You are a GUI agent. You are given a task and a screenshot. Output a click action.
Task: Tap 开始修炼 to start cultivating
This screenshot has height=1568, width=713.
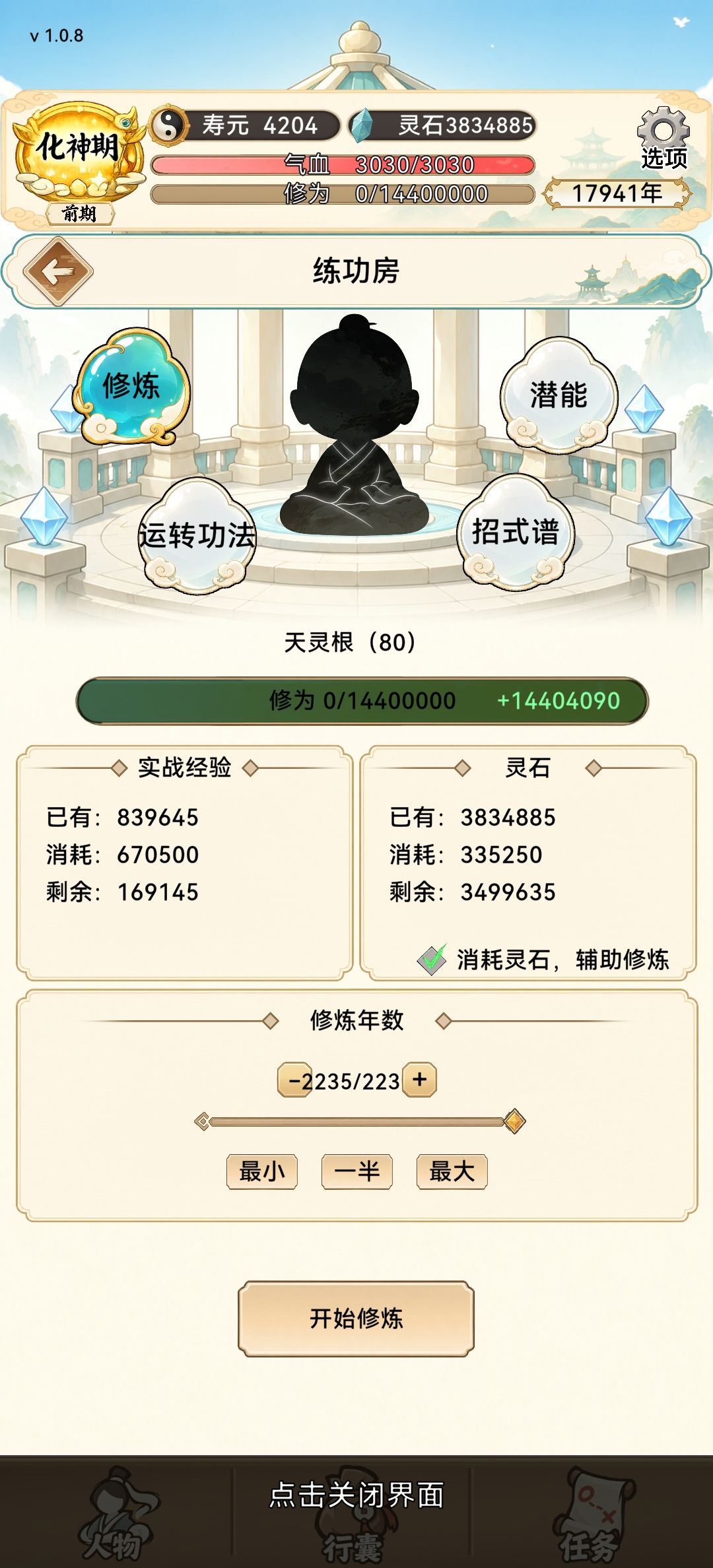point(356,1319)
